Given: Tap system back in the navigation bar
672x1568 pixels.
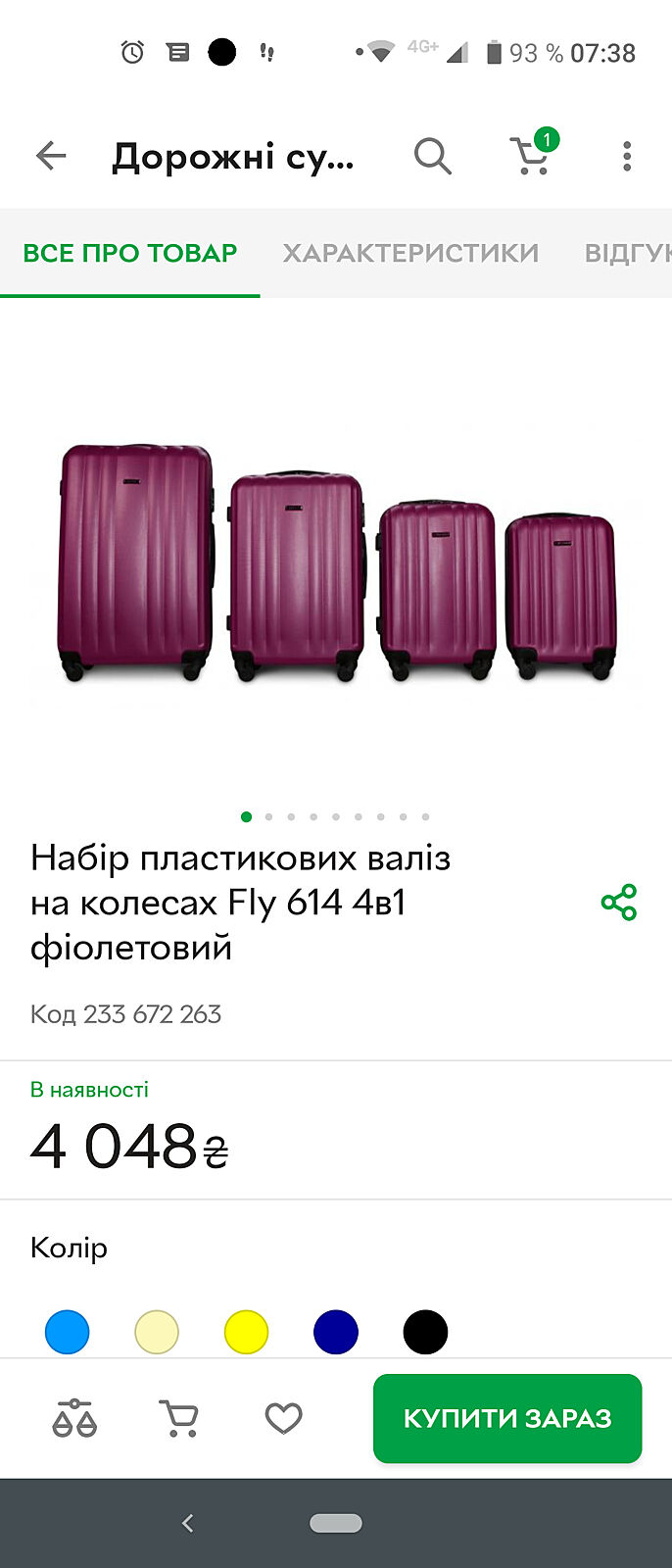Looking at the screenshot, I should coord(188,1523).
